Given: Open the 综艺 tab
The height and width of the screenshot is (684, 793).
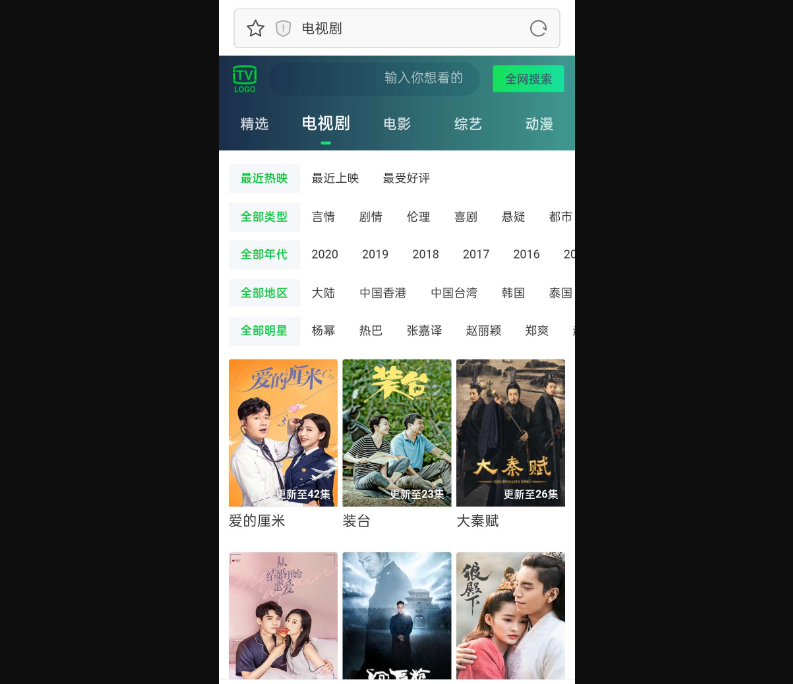Looking at the screenshot, I should pyautogui.click(x=468, y=124).
